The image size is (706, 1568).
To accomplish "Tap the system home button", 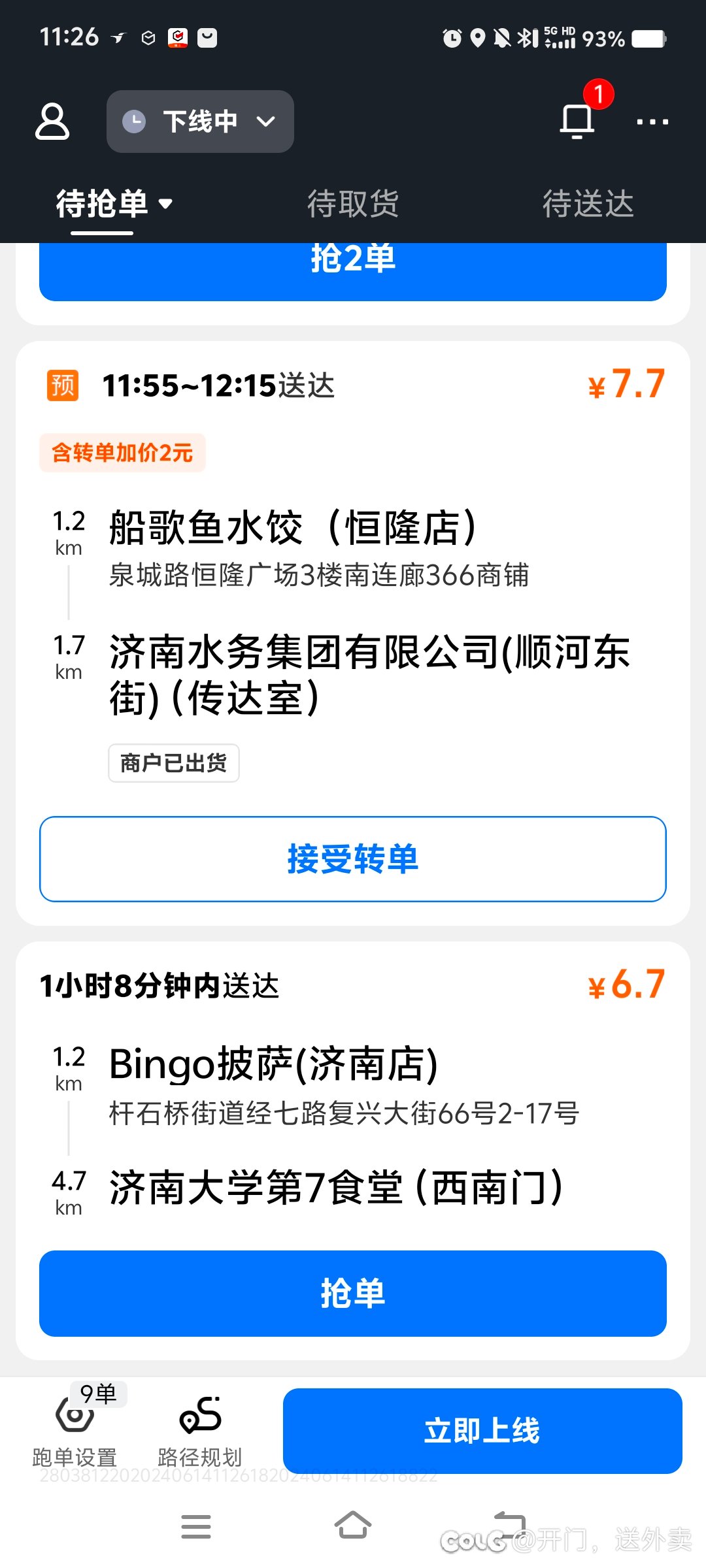I will 353,1526.
